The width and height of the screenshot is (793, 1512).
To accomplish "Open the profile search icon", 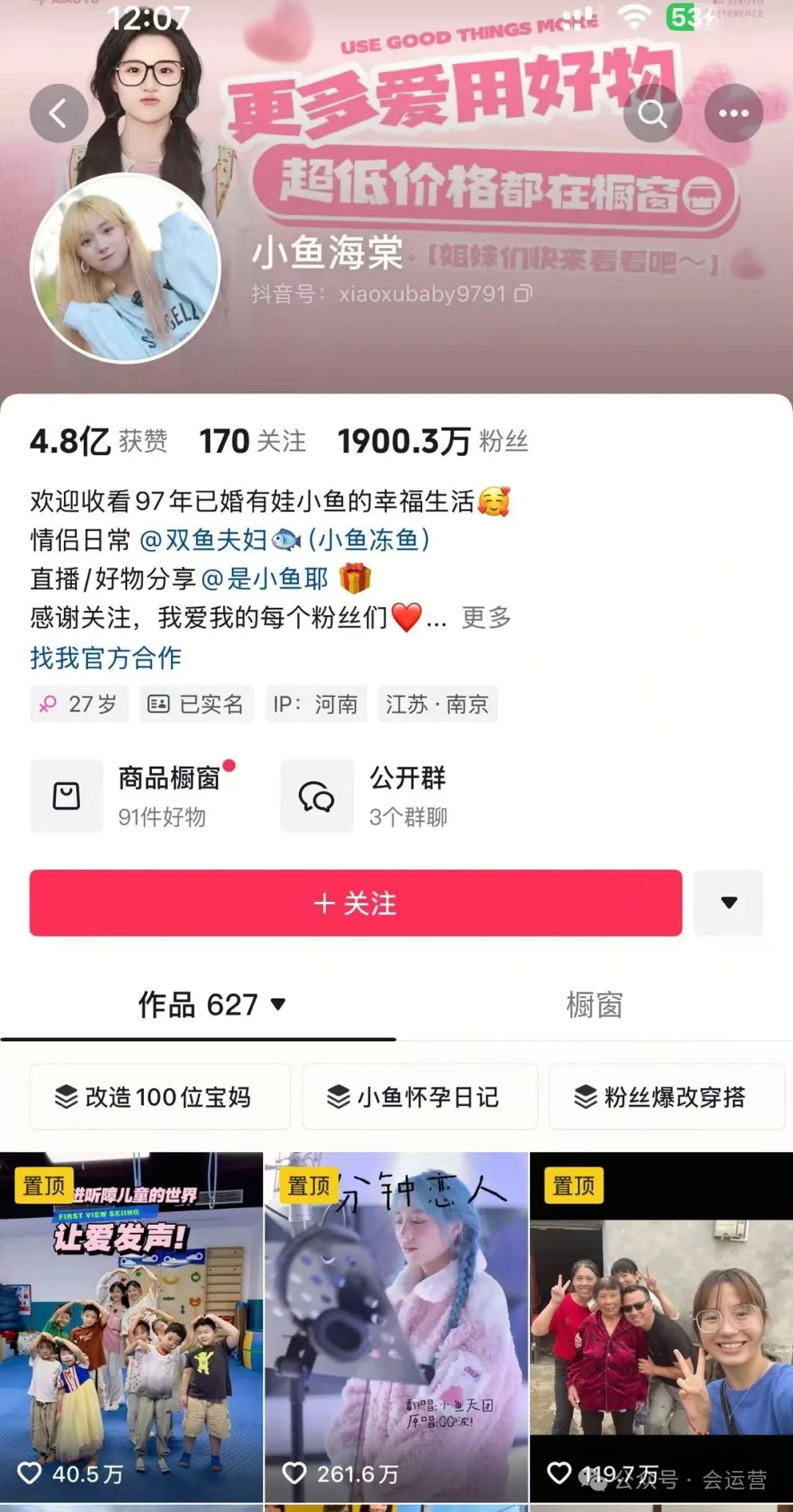I will [x=652, y=113].
